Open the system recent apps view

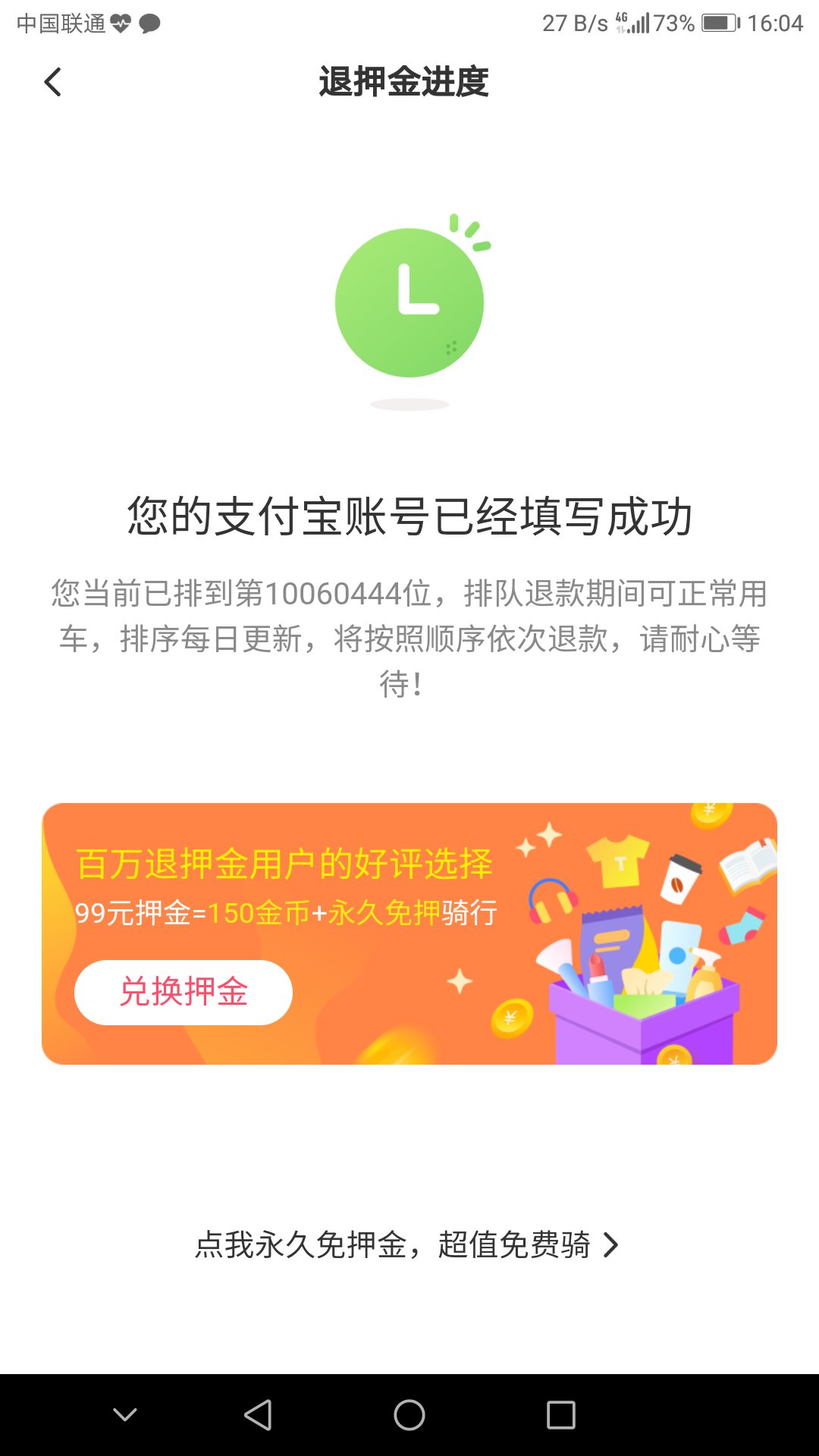[x=560, y=1415]
